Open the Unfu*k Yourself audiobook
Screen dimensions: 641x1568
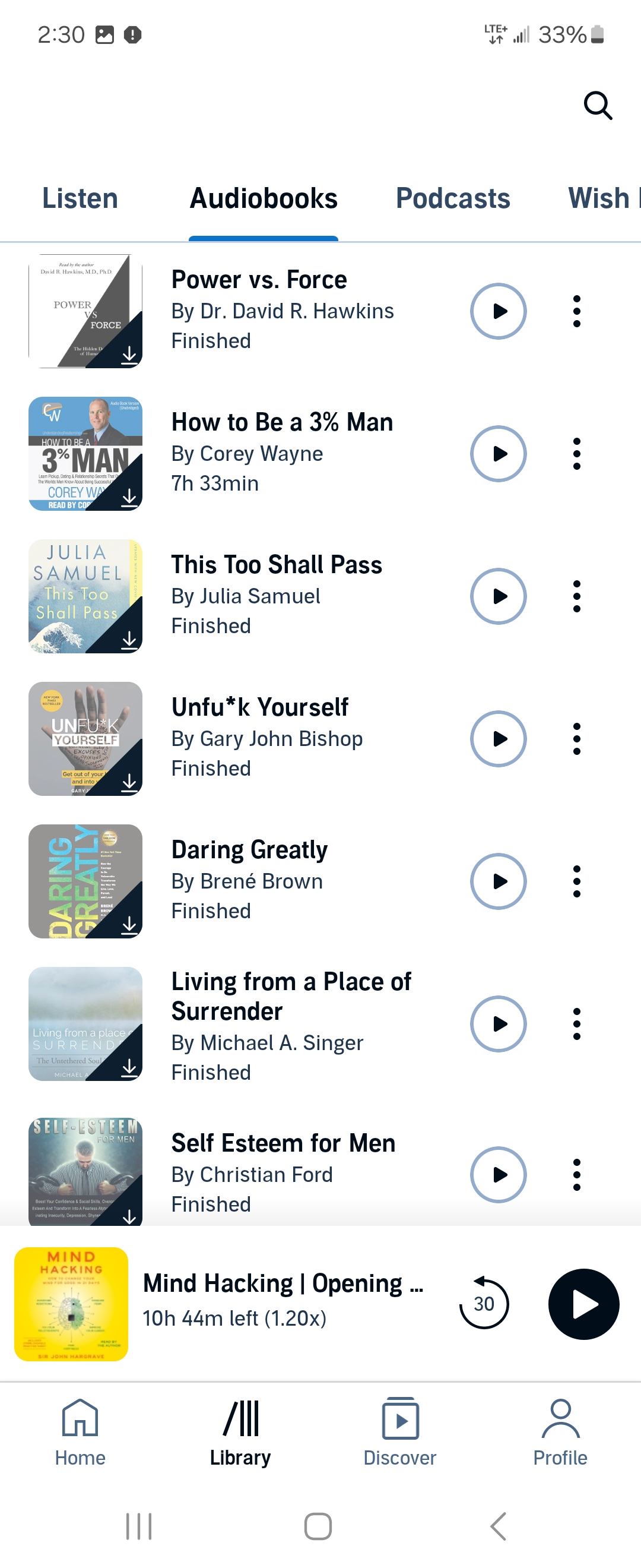point(261,707)
